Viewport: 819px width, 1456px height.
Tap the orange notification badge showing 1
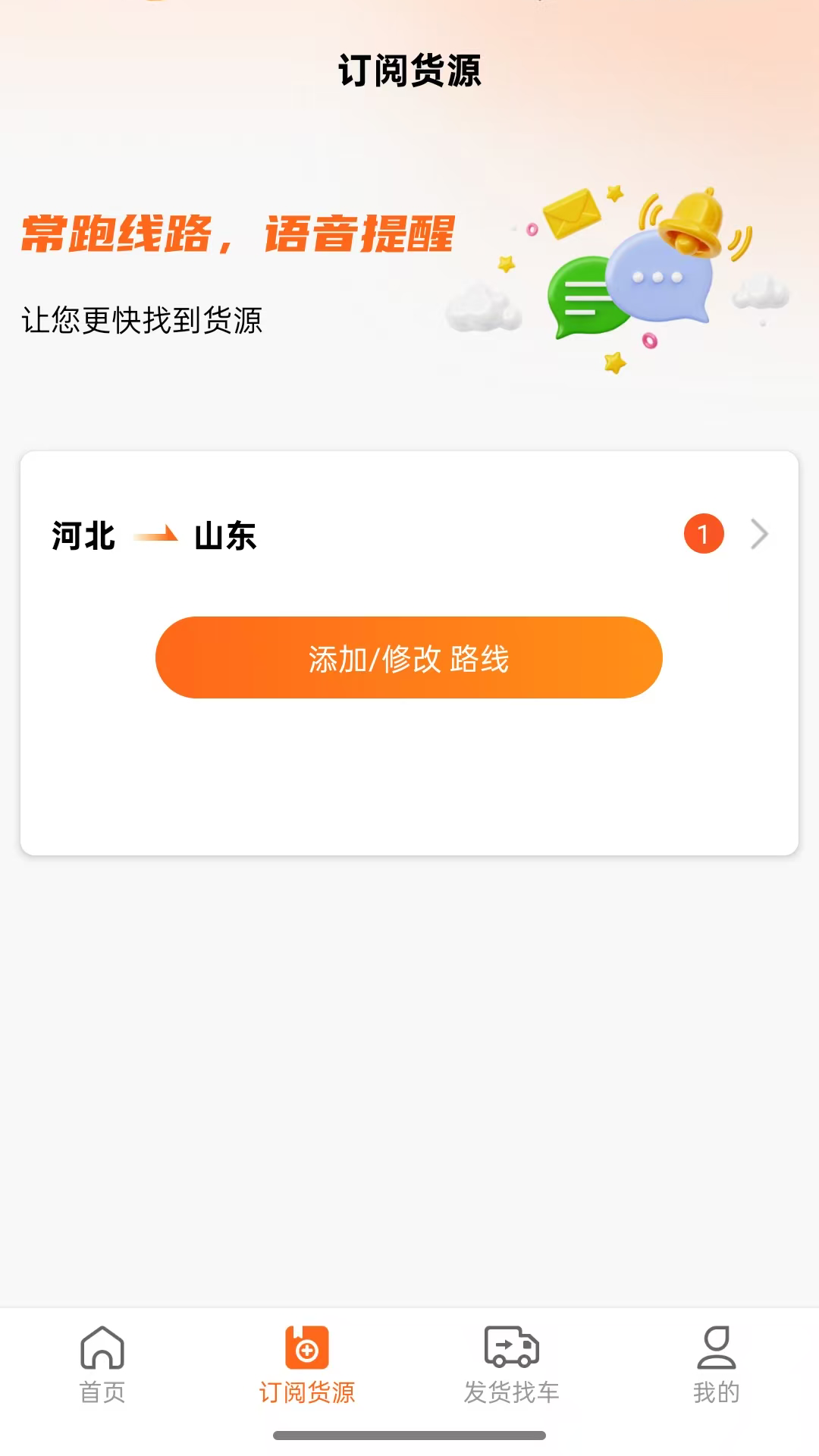point(704,534)
